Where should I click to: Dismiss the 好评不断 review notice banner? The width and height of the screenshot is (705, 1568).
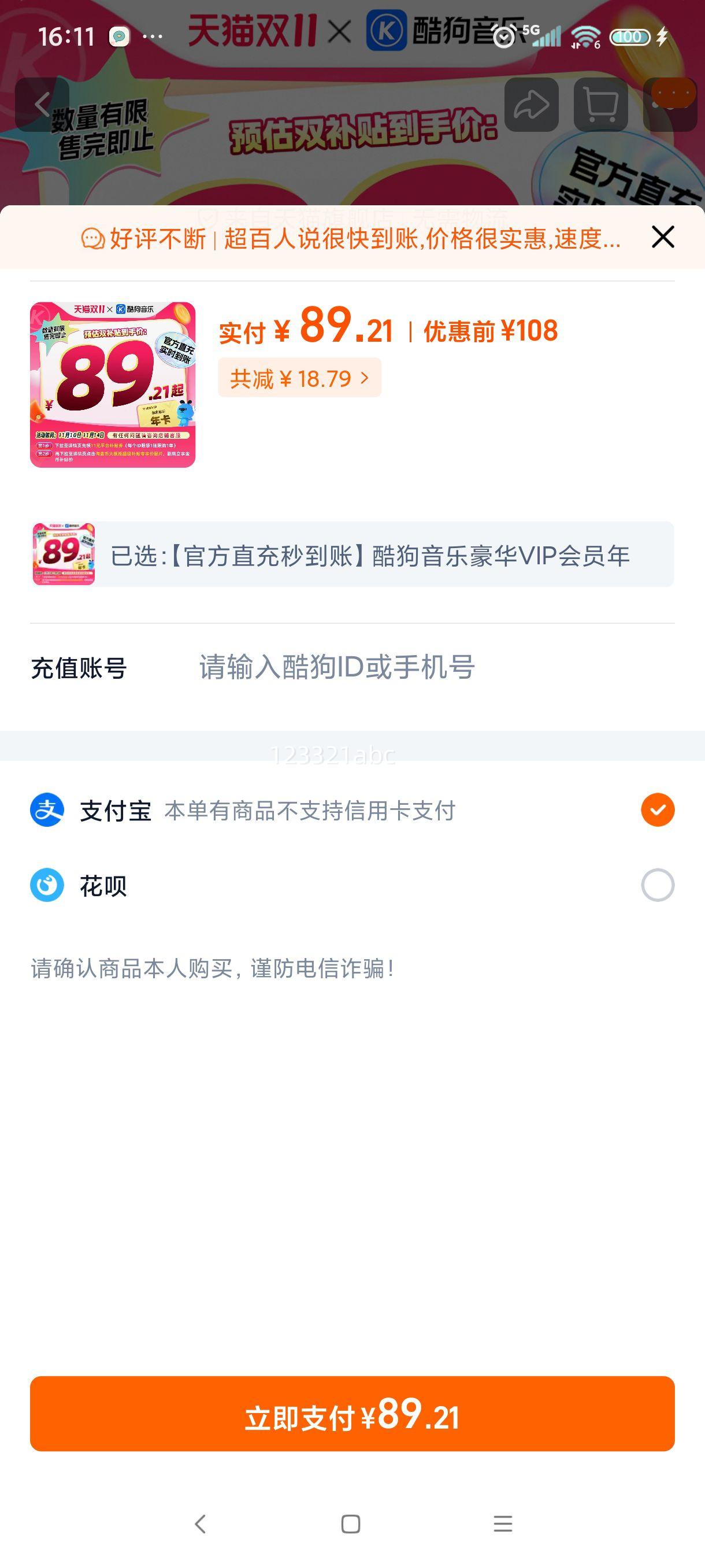coord(663,238)
